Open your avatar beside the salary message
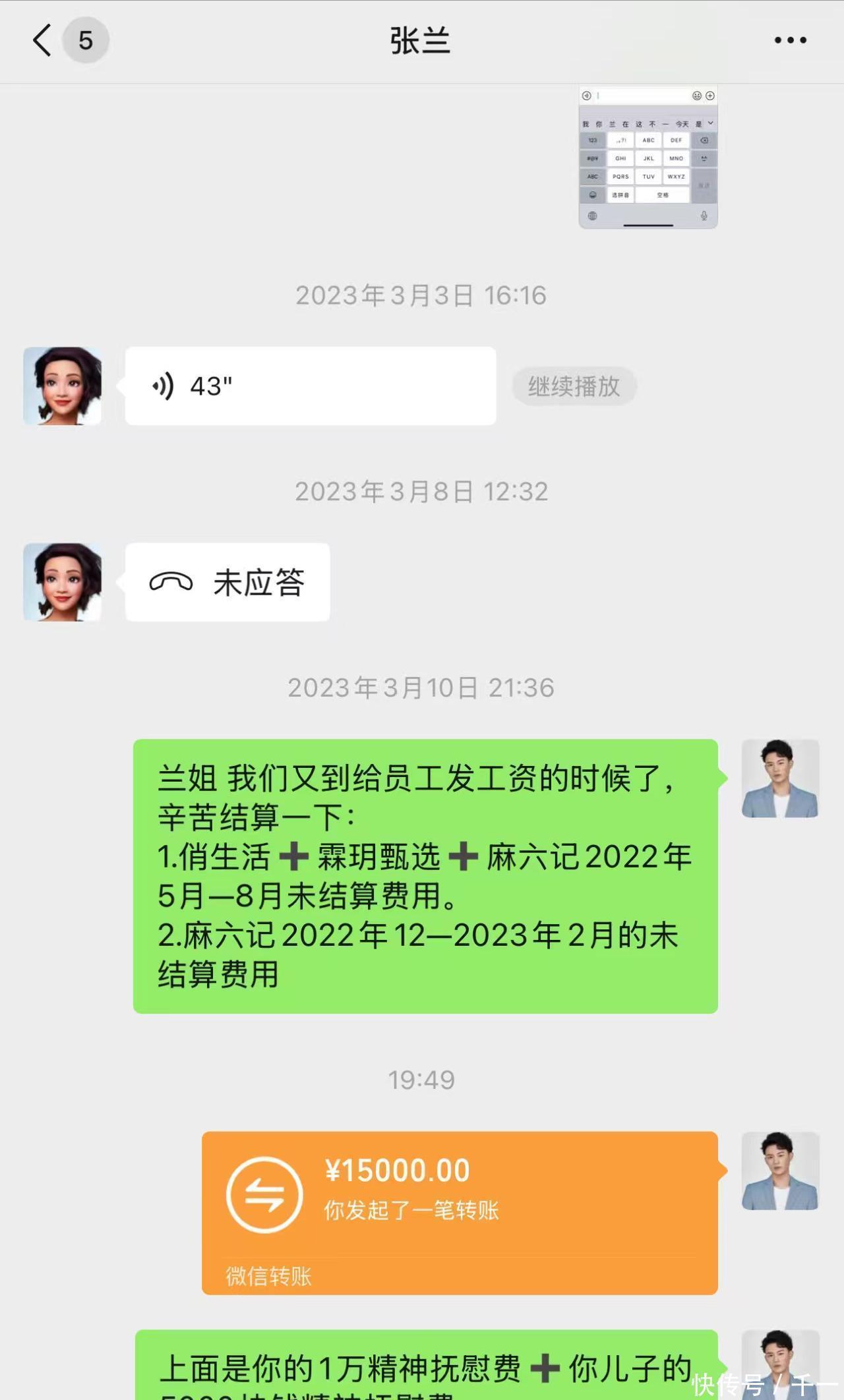This screenshot has height=1400, width=844. click(x=780, y=778)
